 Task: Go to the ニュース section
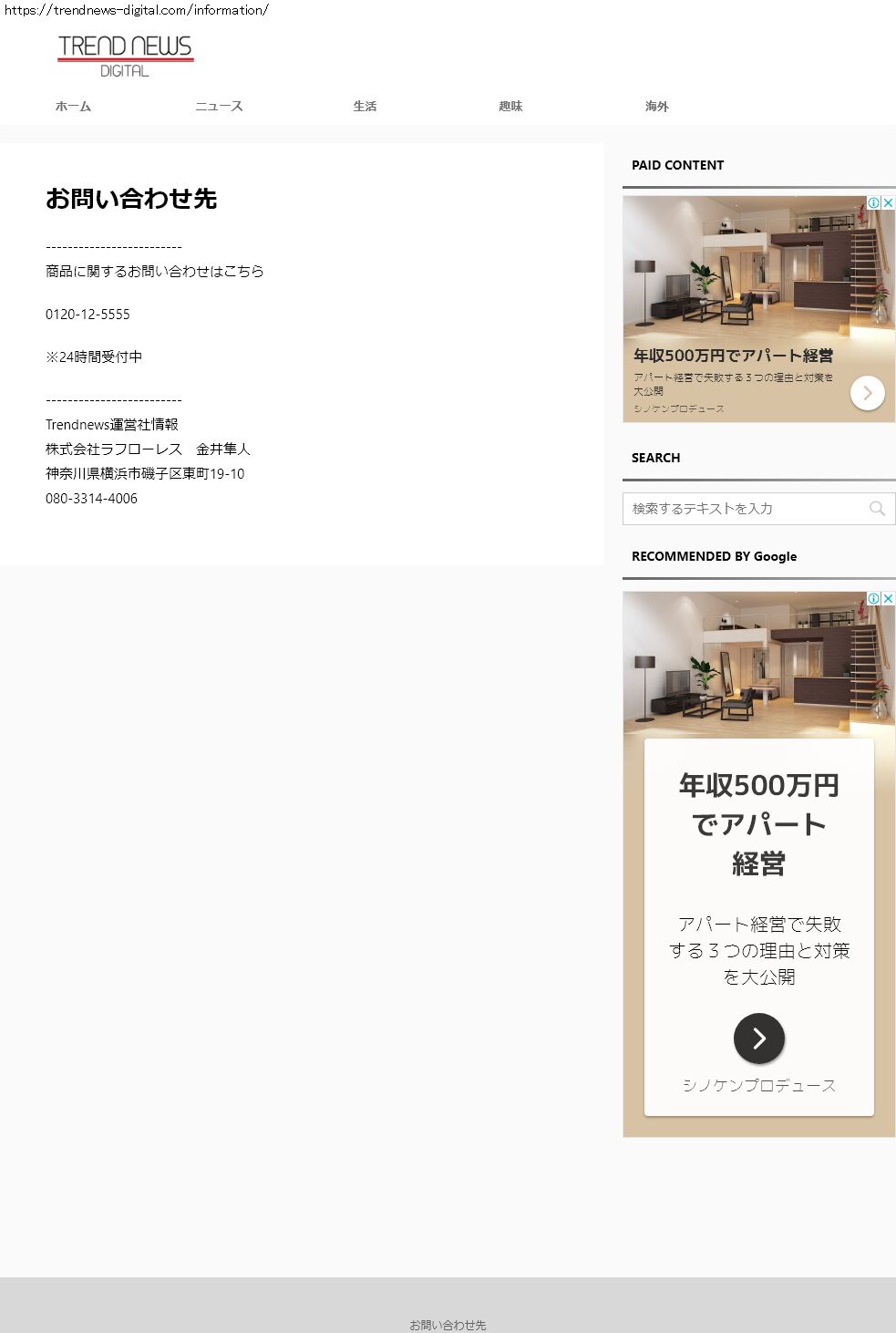point(219,107)
